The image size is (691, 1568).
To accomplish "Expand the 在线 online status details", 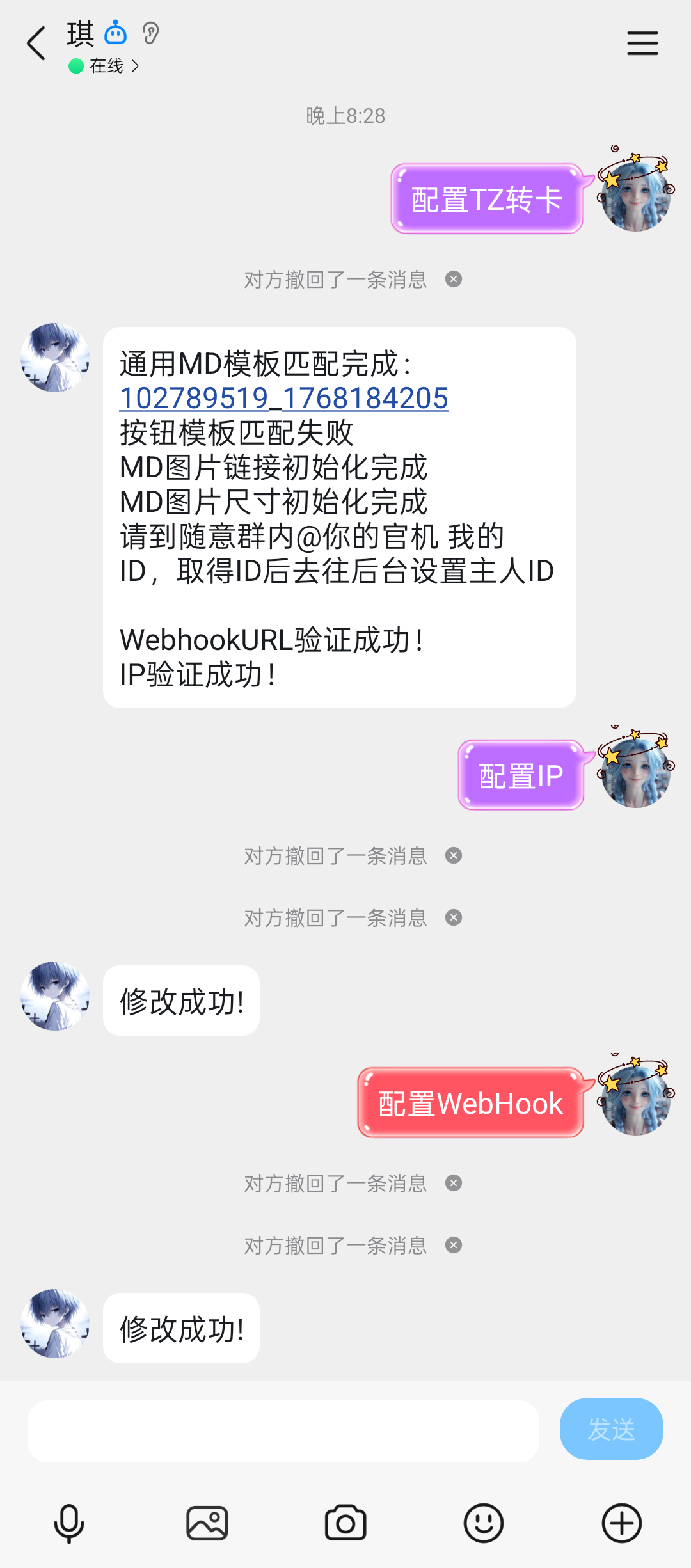I will [x=109, y=65].
